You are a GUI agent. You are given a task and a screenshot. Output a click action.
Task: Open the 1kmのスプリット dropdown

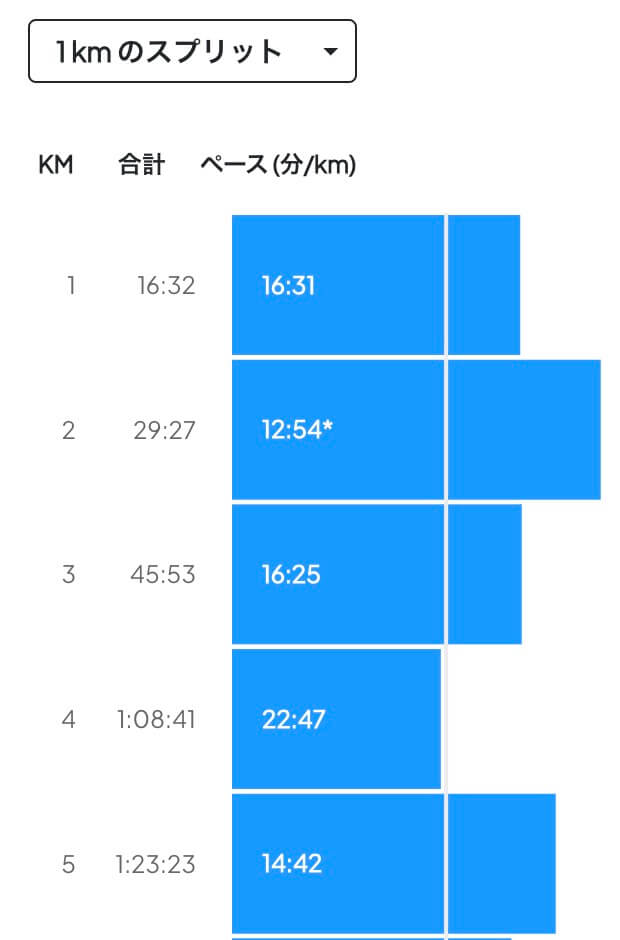192,52
